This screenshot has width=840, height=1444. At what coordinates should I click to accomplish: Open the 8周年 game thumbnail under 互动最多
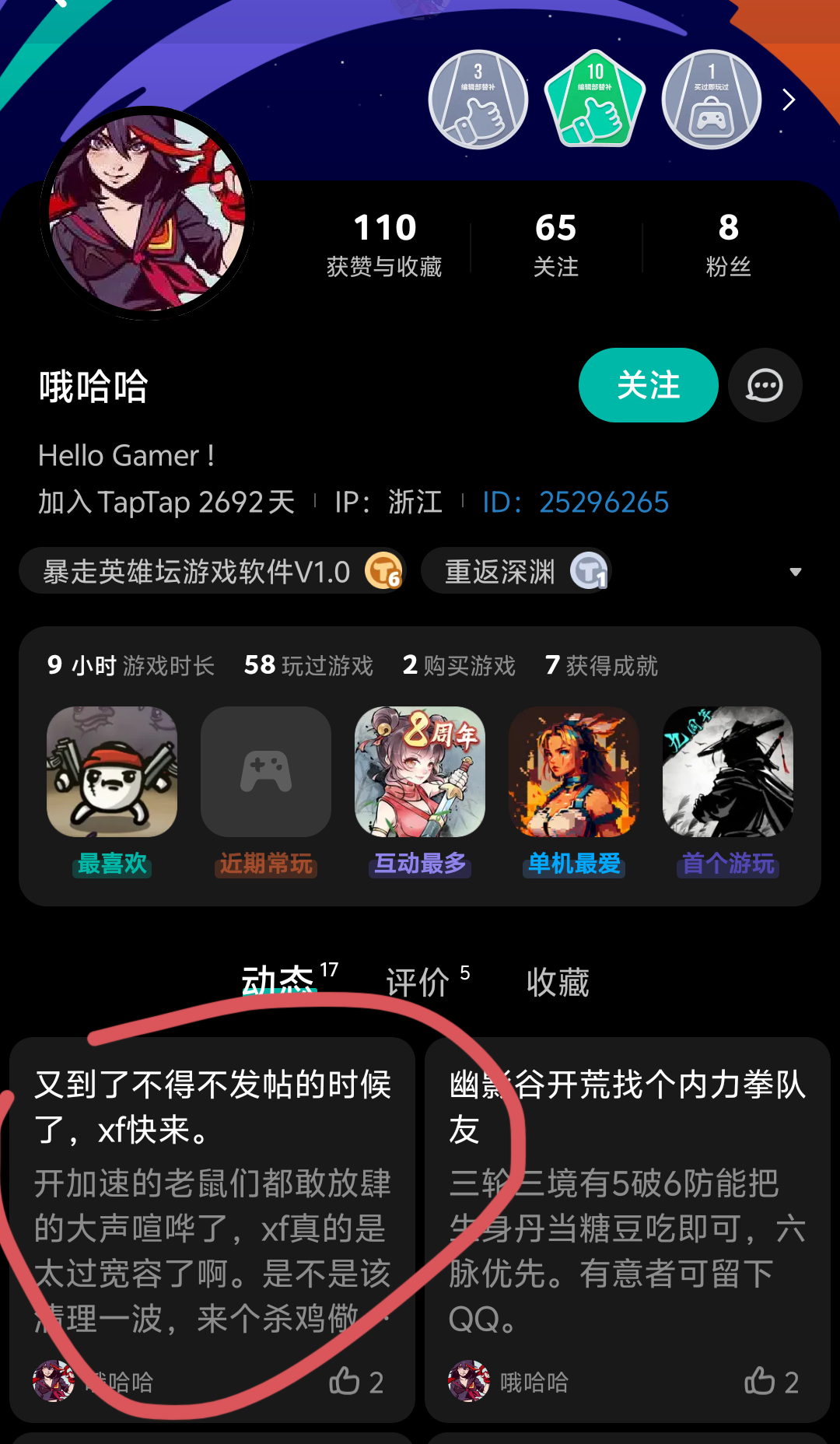(419, 772)
